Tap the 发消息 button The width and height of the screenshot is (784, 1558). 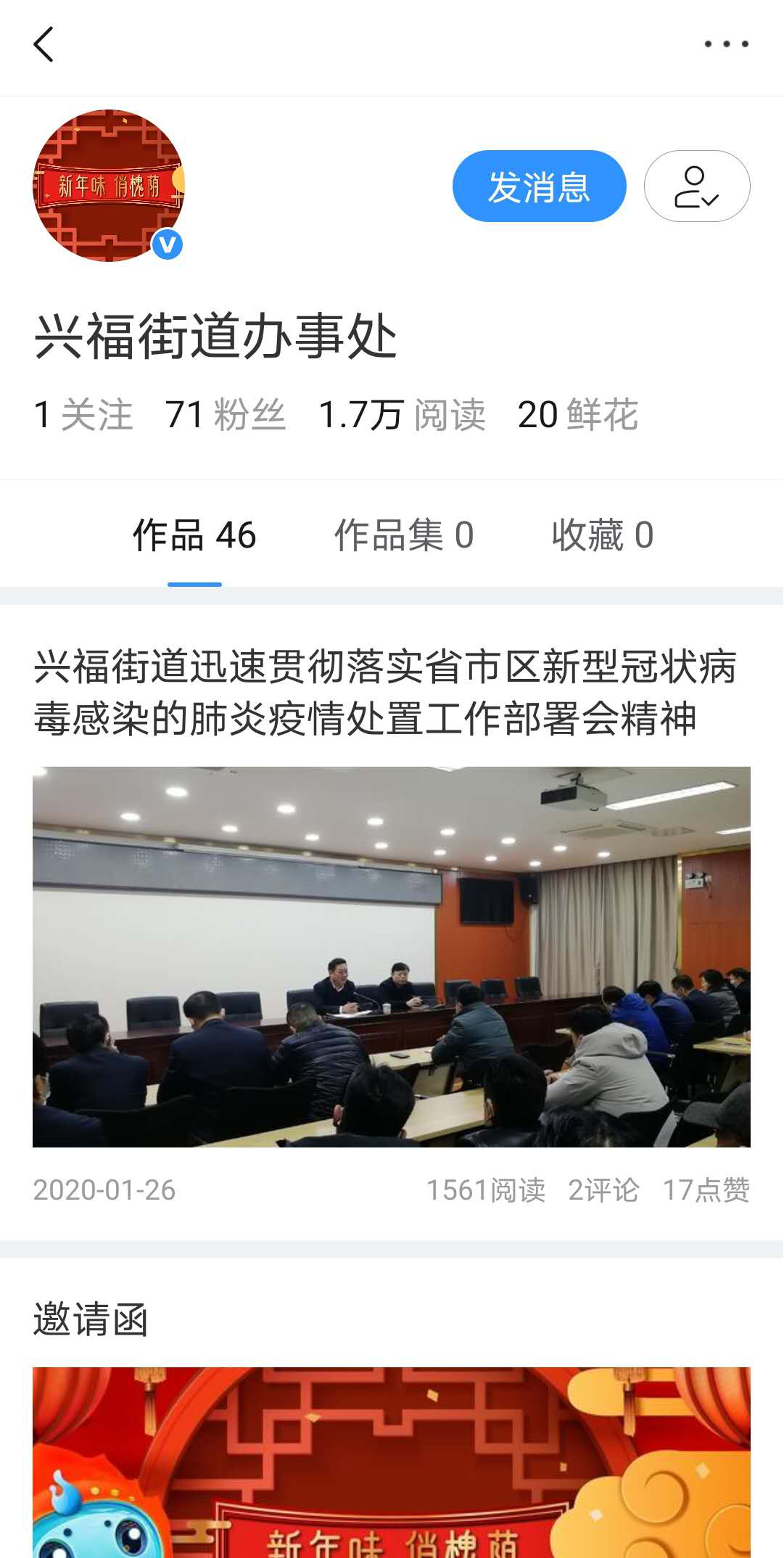pos(539,186)
